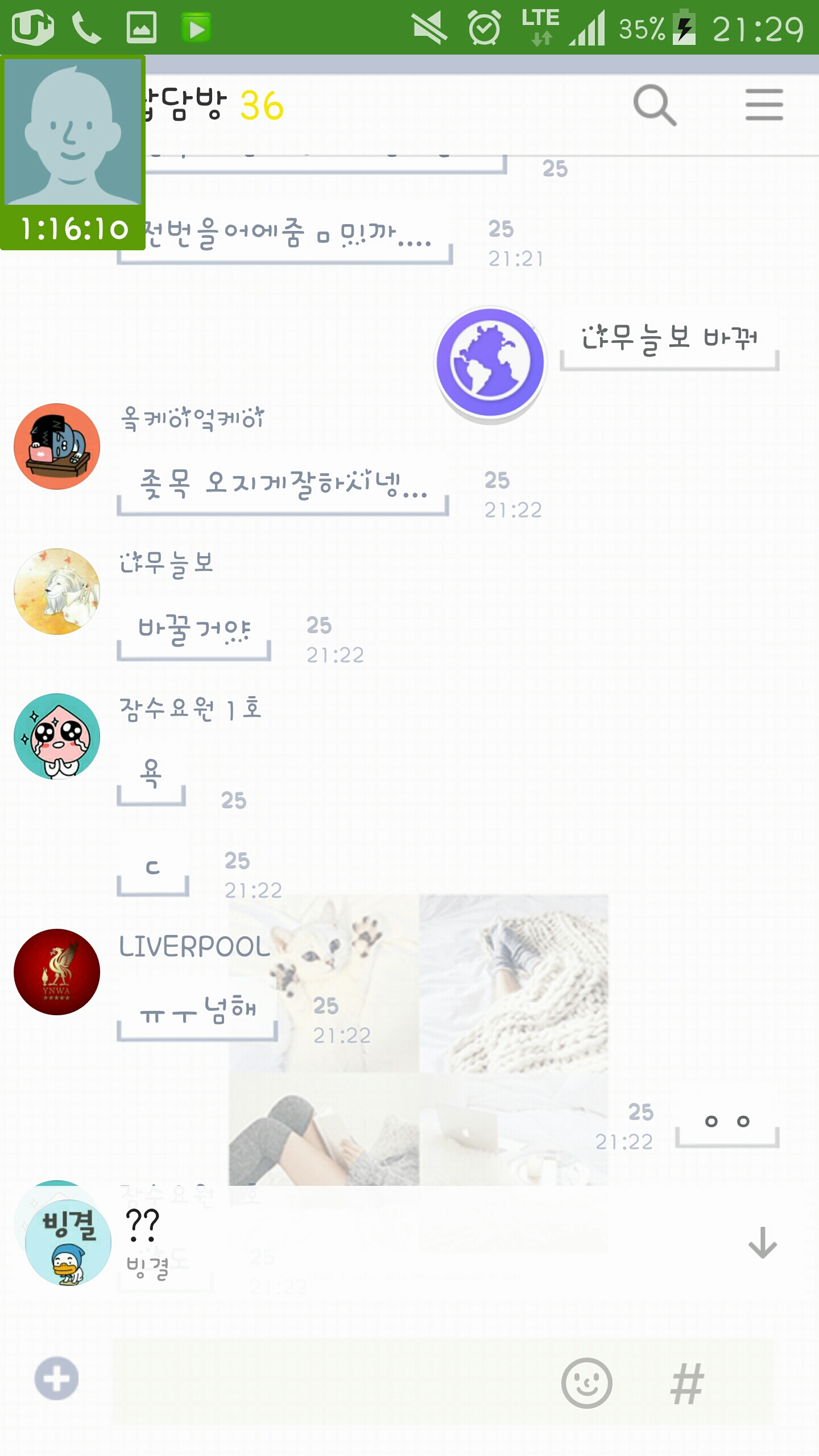Open the plus attachment menu

(56, 1379)
